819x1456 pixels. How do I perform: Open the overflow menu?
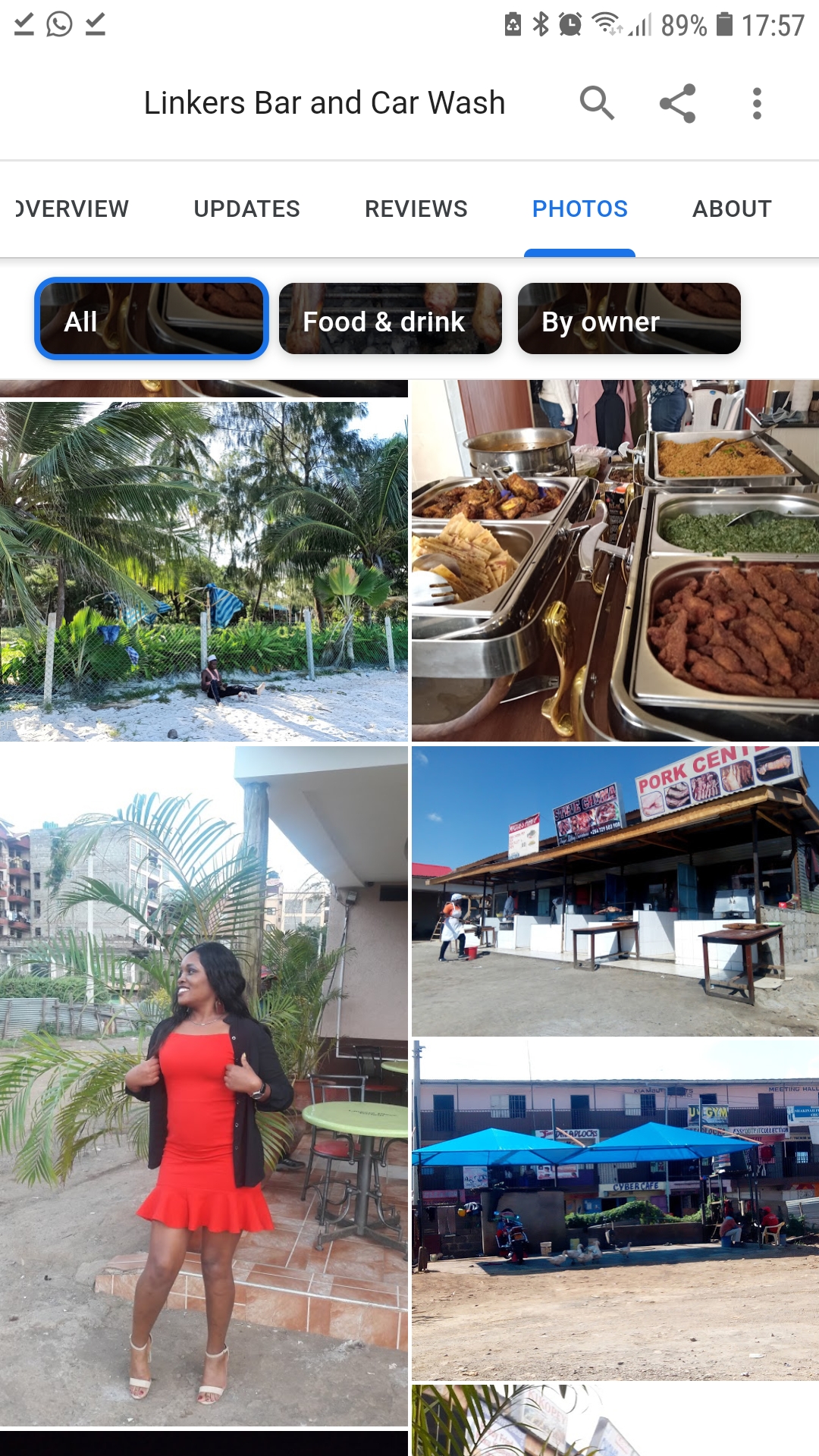tap(756, 103)
